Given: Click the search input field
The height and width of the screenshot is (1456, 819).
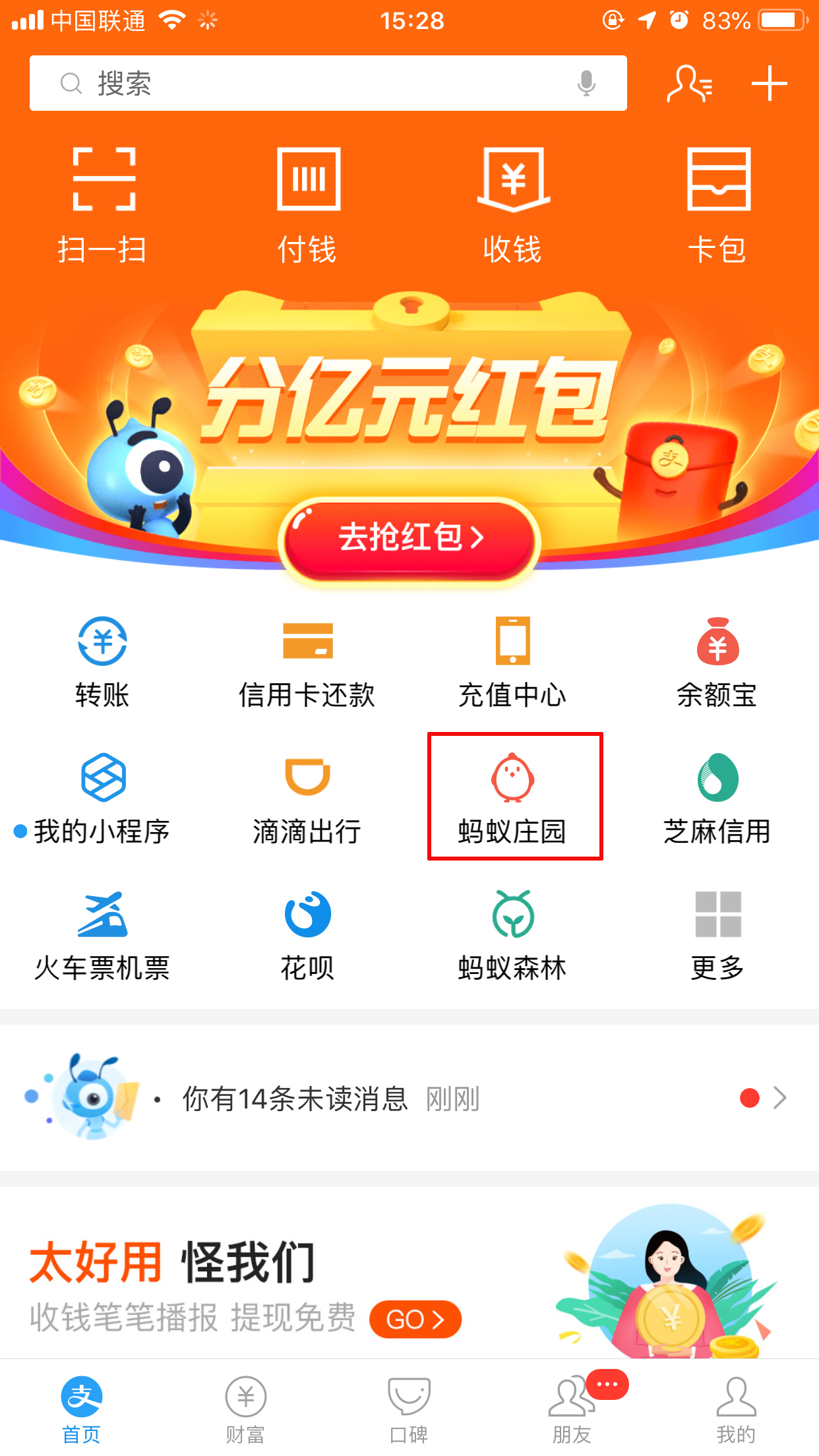Looking at the screenshot, I should tap(297, 83).
